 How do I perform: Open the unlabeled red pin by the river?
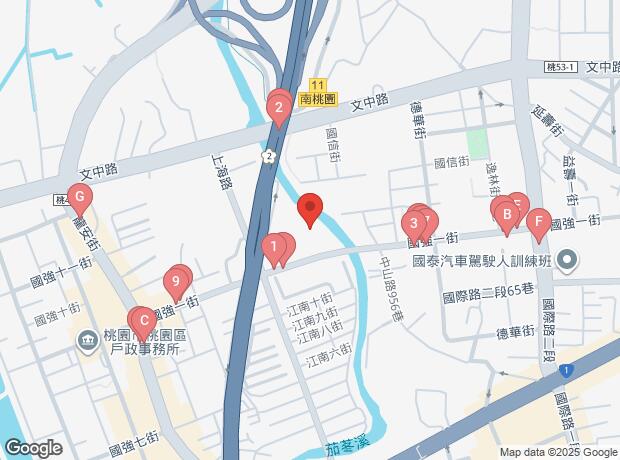pyautogui.click(x=310, y=208)
